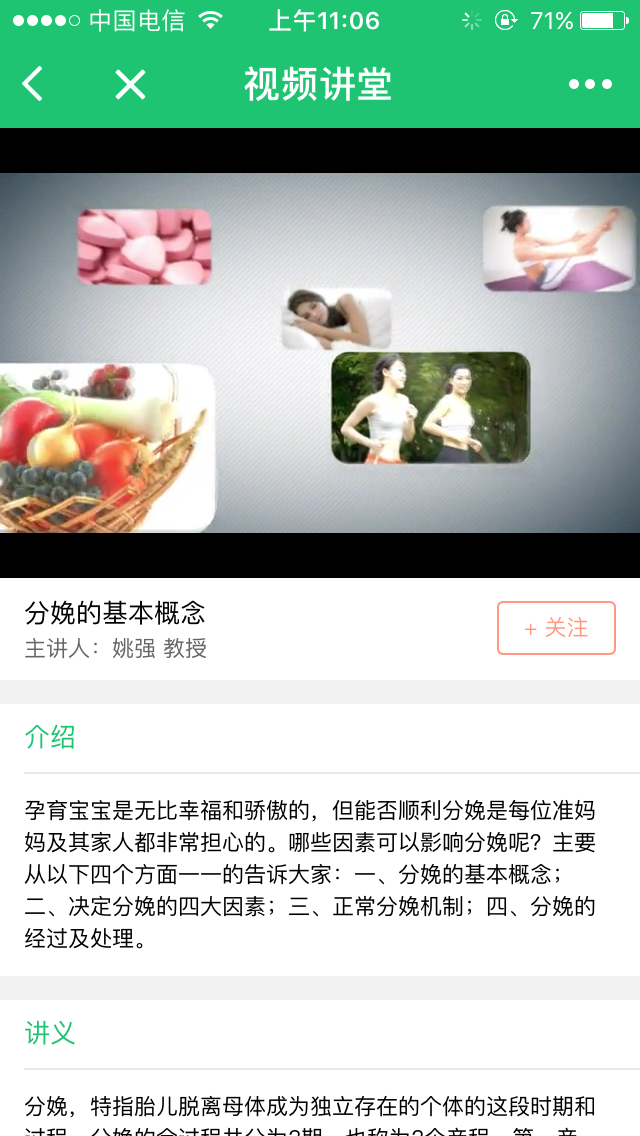The width and height of the screenshot is (640, 1136).
Task: Go back using the header arrow
Action: click(x=33, y=85)
